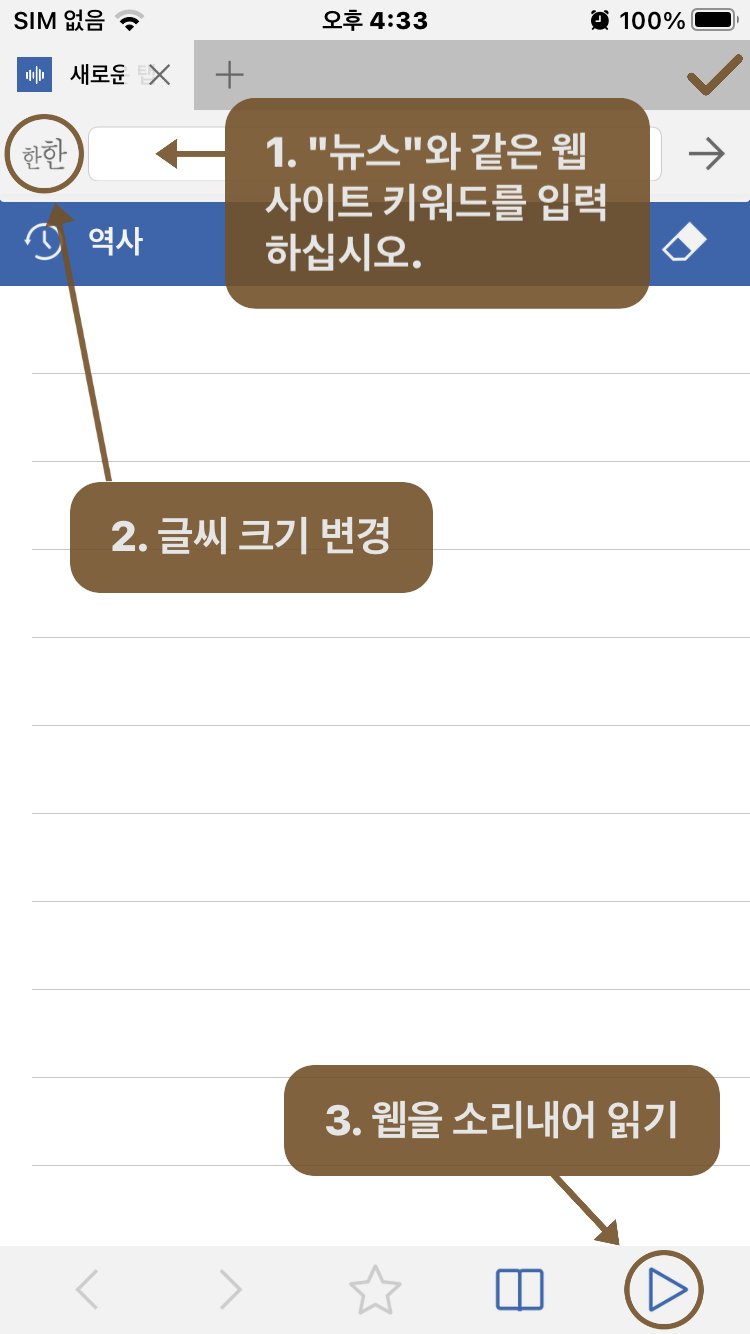Start reading the web aloud with play

pyautogui.click(x=665, y=1290)
